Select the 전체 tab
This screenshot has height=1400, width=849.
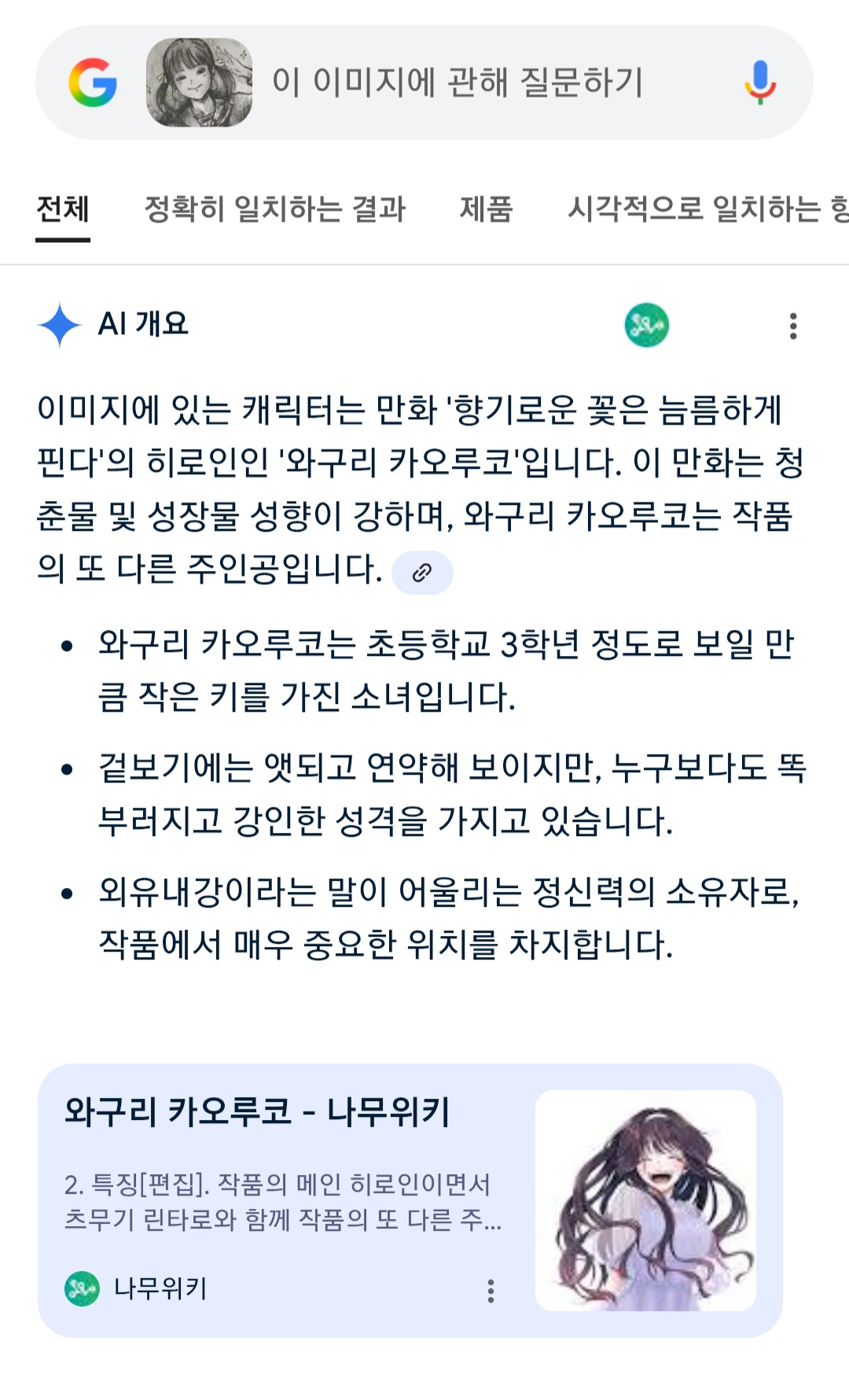pyautogui.click(x=63, y=209)
